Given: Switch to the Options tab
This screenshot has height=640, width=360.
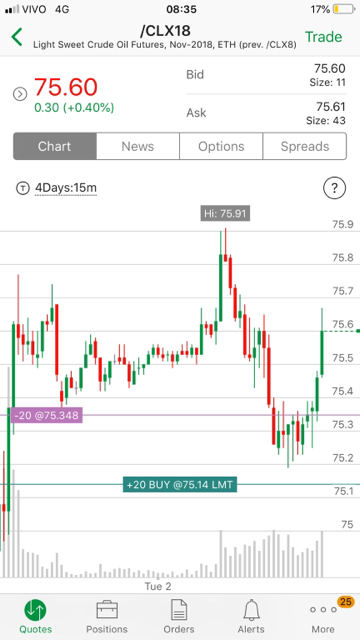Looking at the screenshot, I should click(221, 146).
